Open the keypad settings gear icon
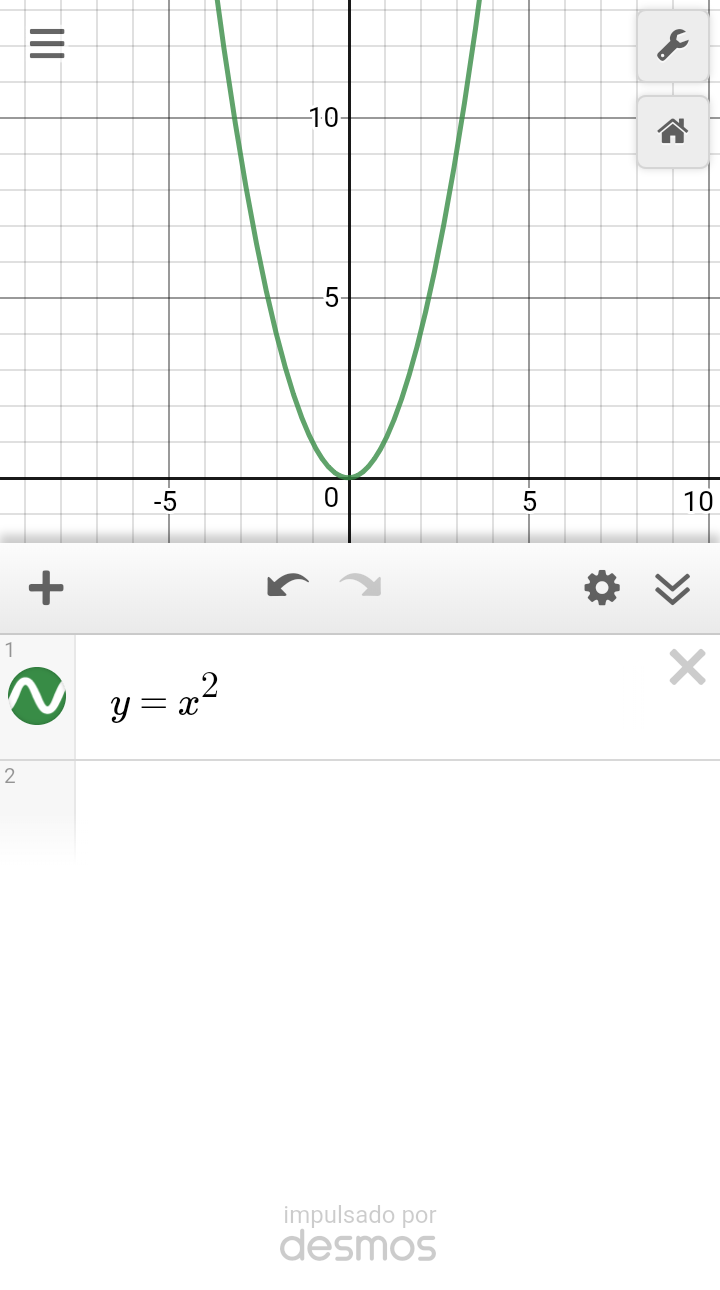720x1290 pixels. pyautogui.click(x=601, y=588)
